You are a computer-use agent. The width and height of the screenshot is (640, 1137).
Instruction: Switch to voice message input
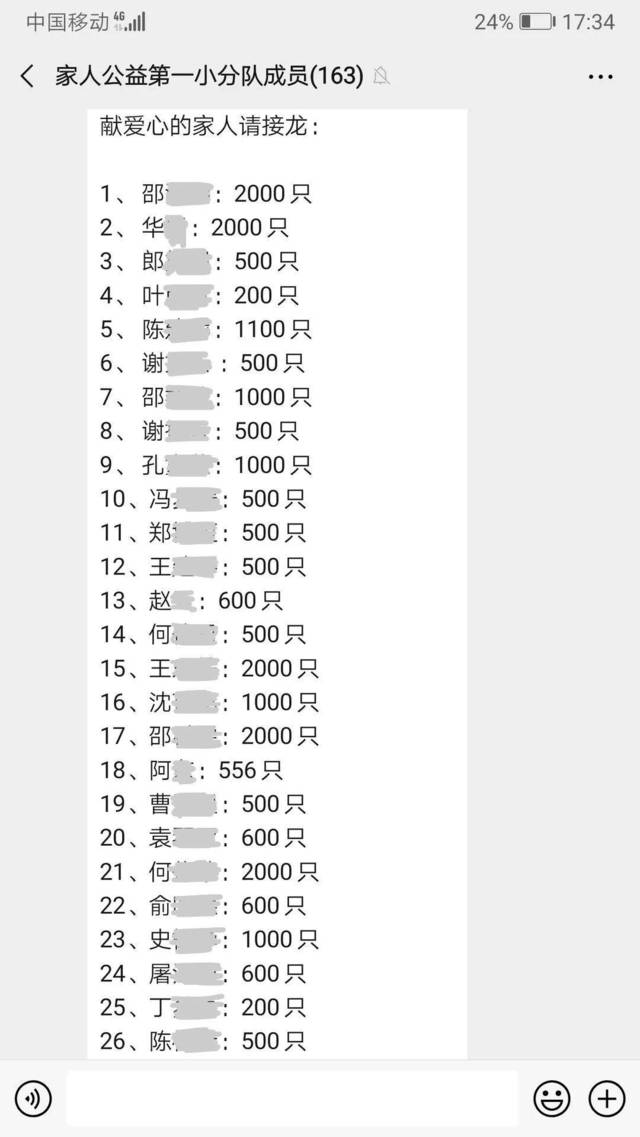pyautogui.click(x=33, y=1099)
